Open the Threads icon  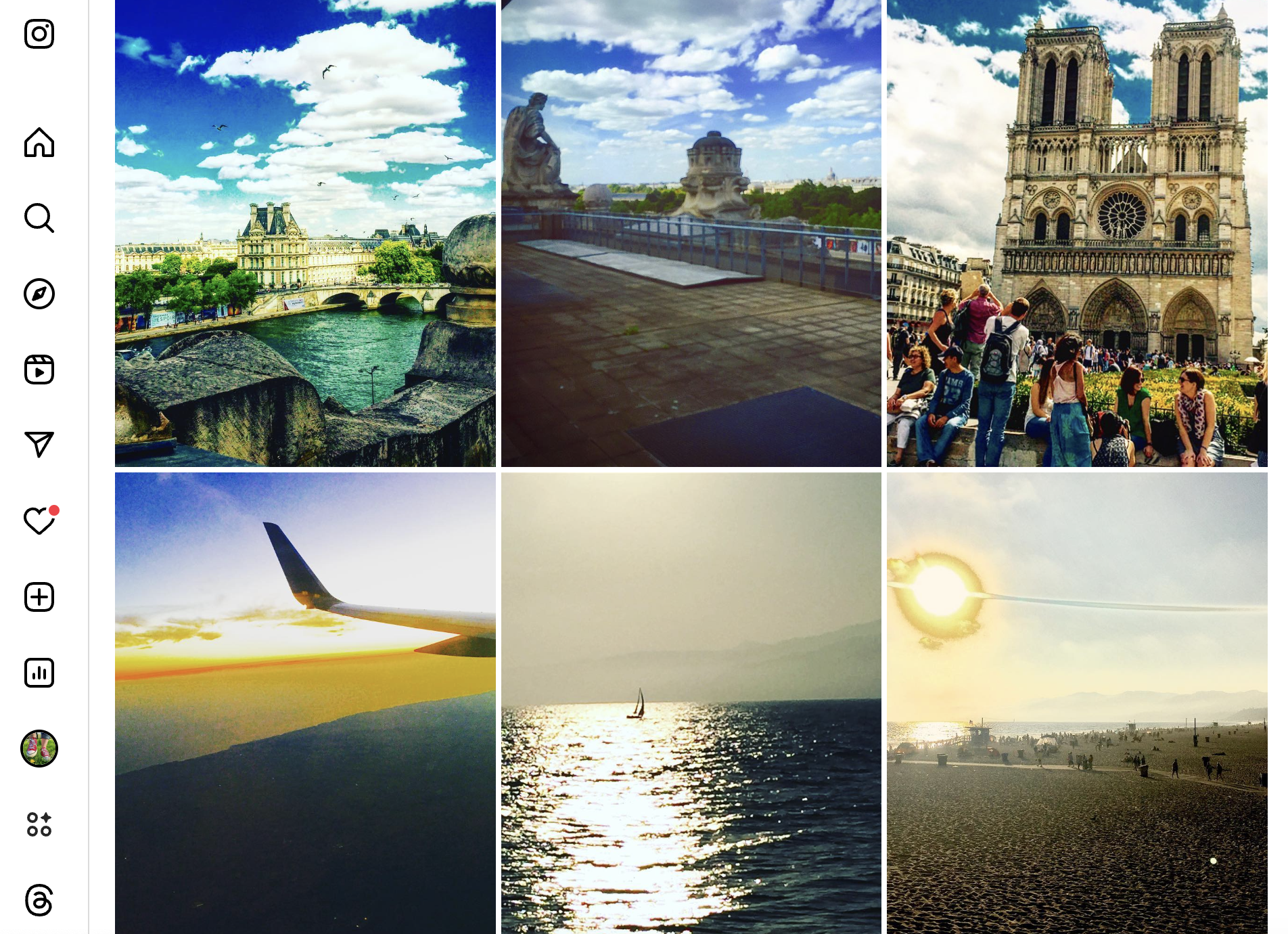coord(39,900)
